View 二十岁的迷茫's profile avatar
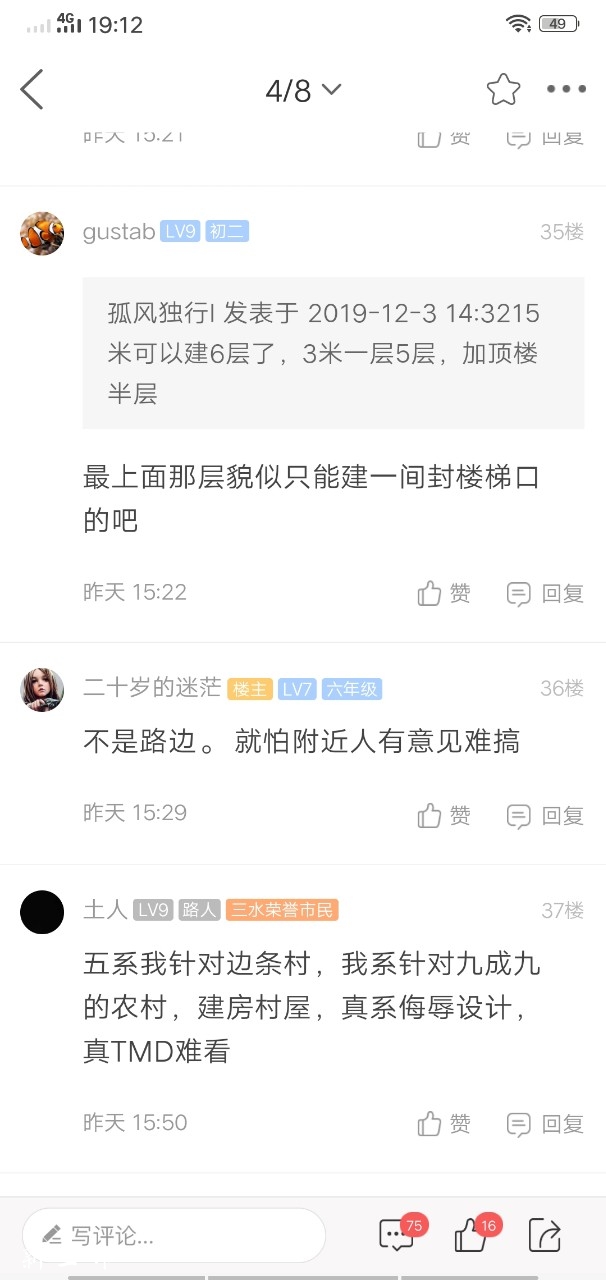This screenshot has width=606, height=1280. (42, 689)
